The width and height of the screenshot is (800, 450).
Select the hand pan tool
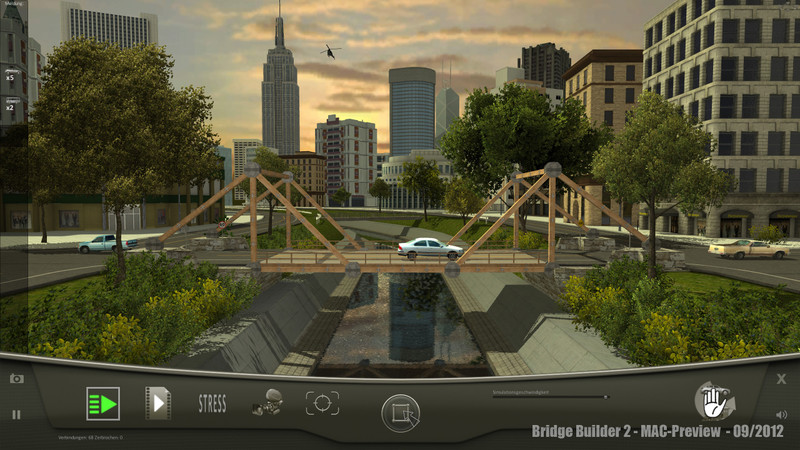(x=713, y=402)
